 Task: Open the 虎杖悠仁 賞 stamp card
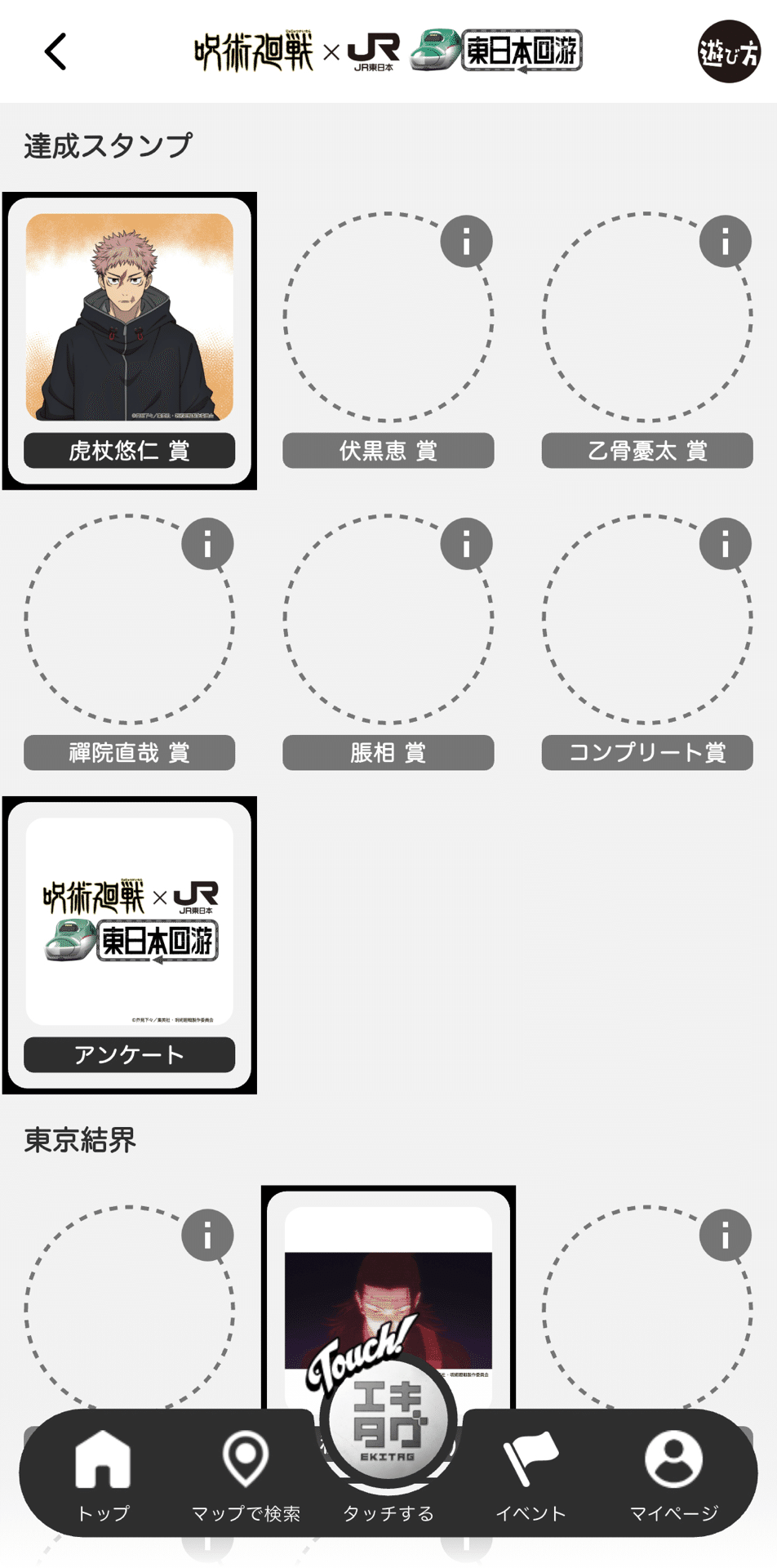click(130, 341)
